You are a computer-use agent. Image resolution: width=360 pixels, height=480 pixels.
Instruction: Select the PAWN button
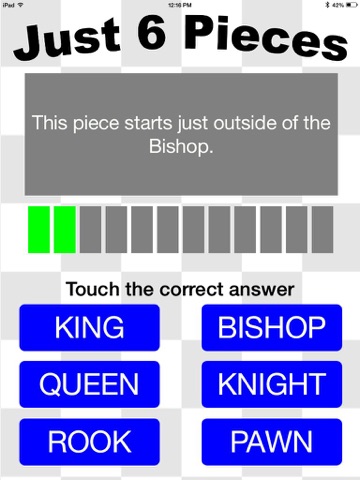(x=272, y=442)
